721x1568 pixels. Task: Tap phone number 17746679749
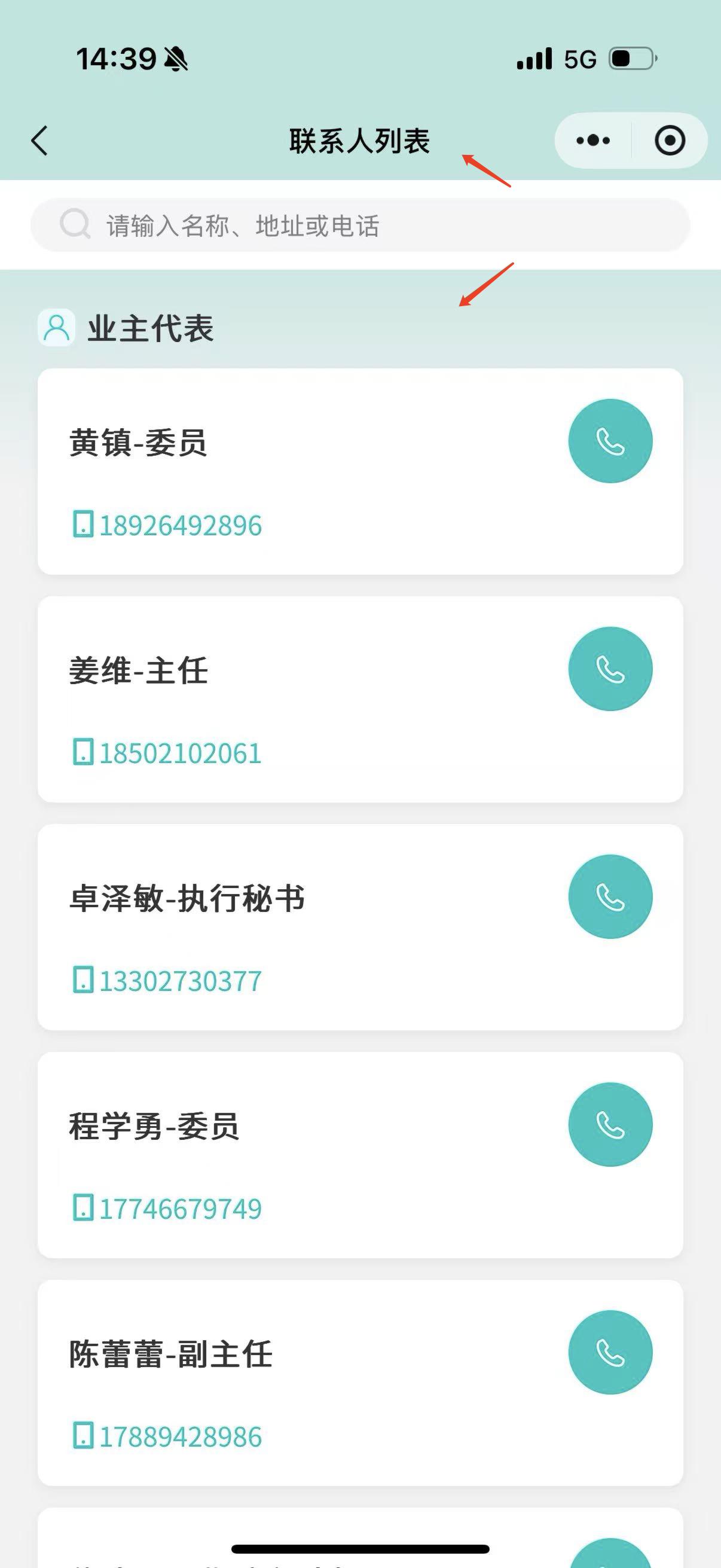(180, 1207)
